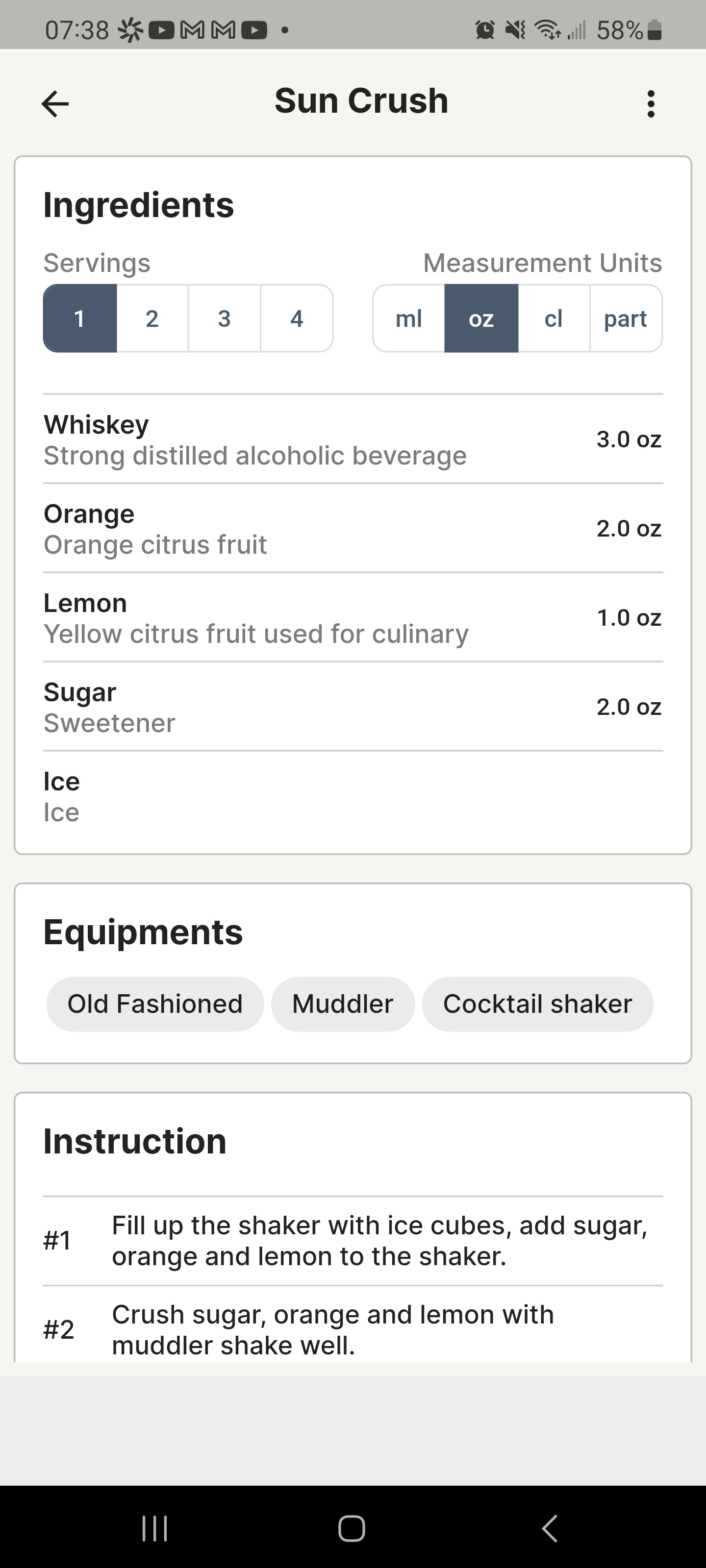Set servings to 2
This screenshot has height=1568, width=706.
pos(152,318)
